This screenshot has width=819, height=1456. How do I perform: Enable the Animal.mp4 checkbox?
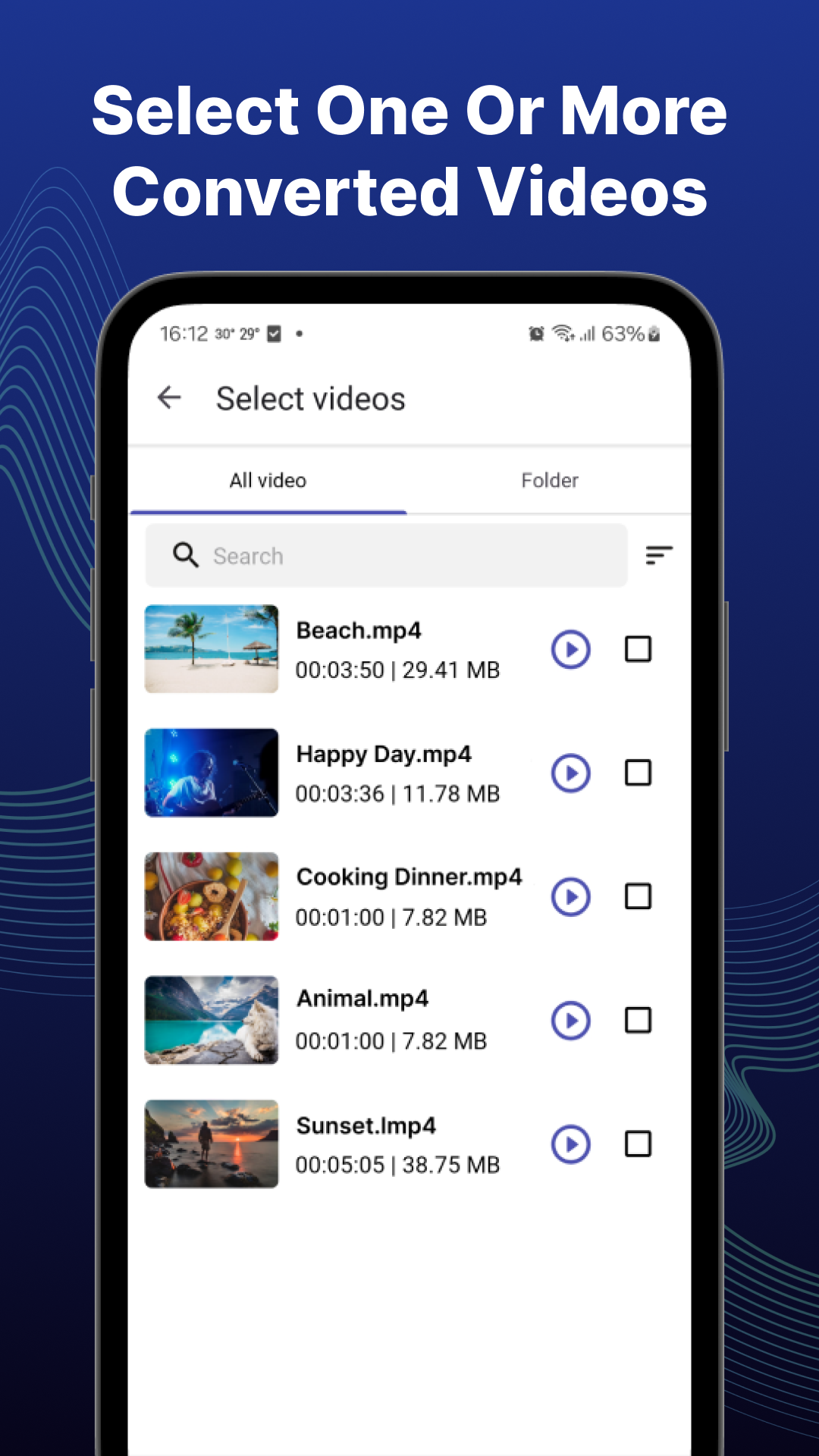[x=637, y=1020]
